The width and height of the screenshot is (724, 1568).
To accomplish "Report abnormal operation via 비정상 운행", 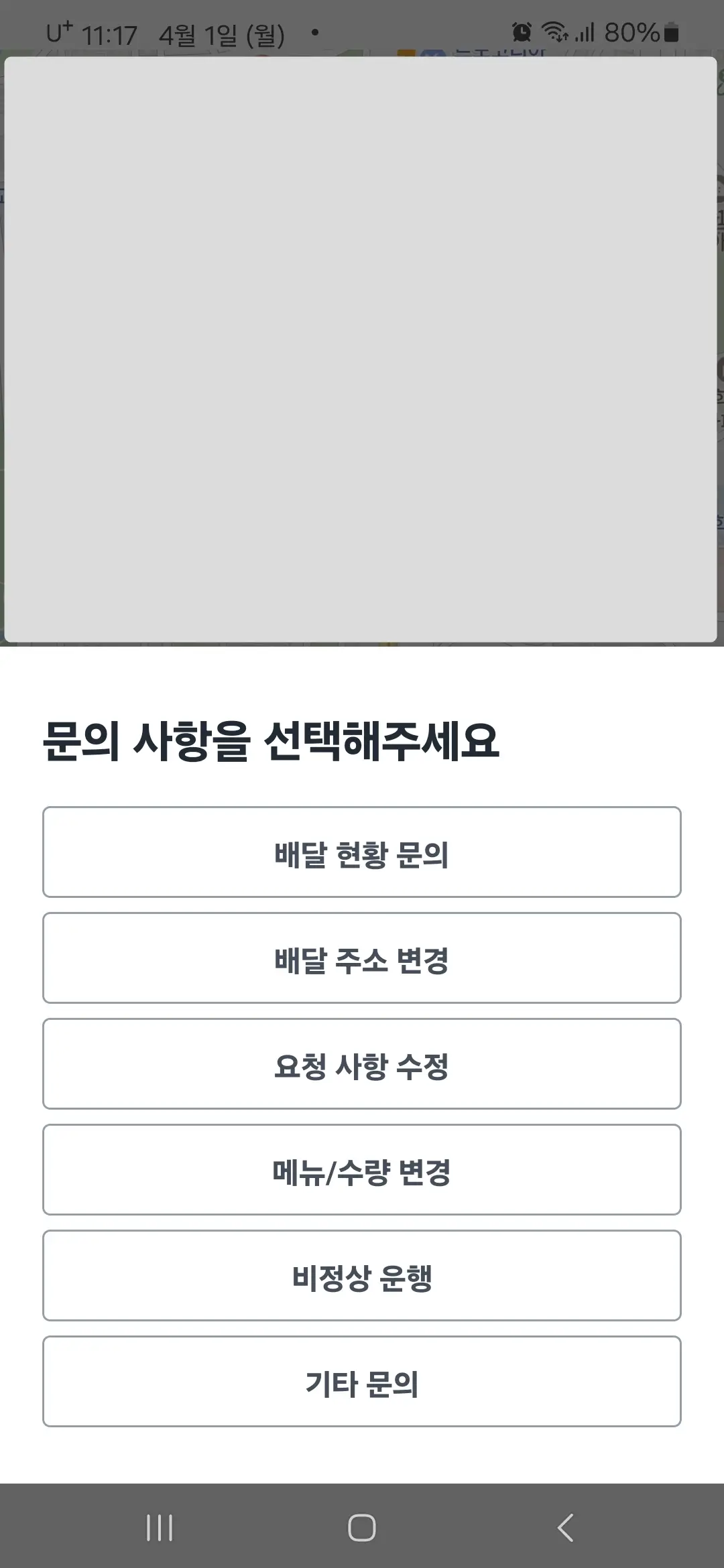I will [x=362, y=1275].
